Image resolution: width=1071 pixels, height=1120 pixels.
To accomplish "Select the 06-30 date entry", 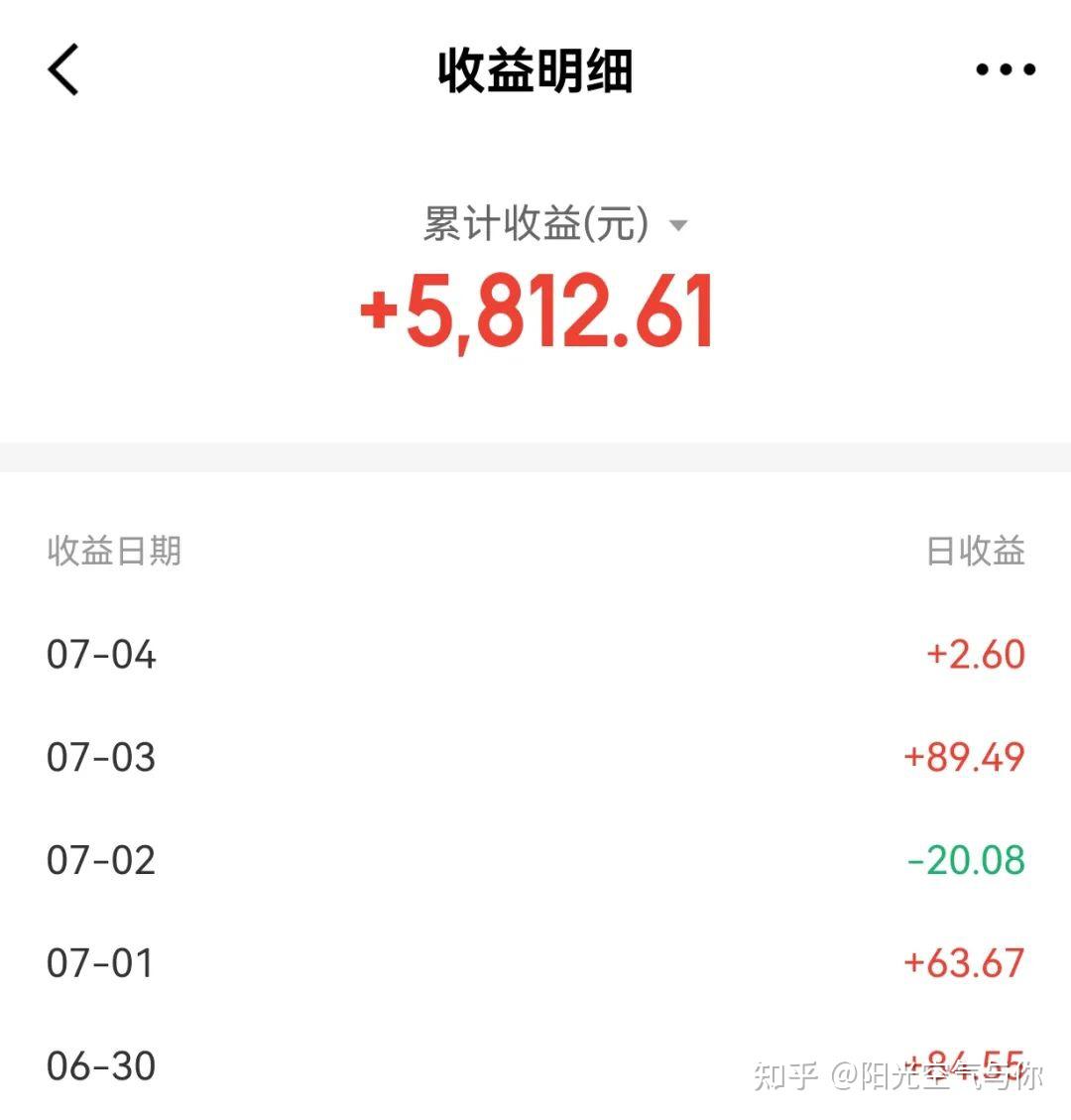I will [101, 1064].
